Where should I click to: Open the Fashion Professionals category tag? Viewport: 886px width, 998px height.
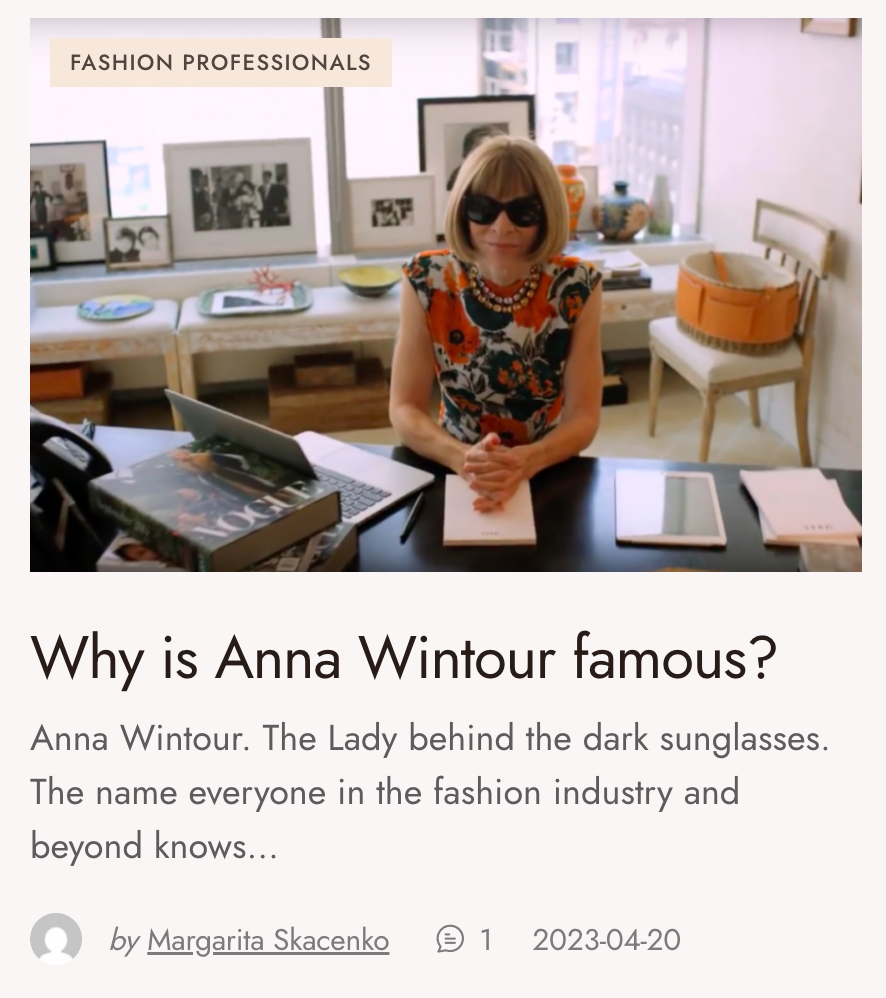click(220, 62)
